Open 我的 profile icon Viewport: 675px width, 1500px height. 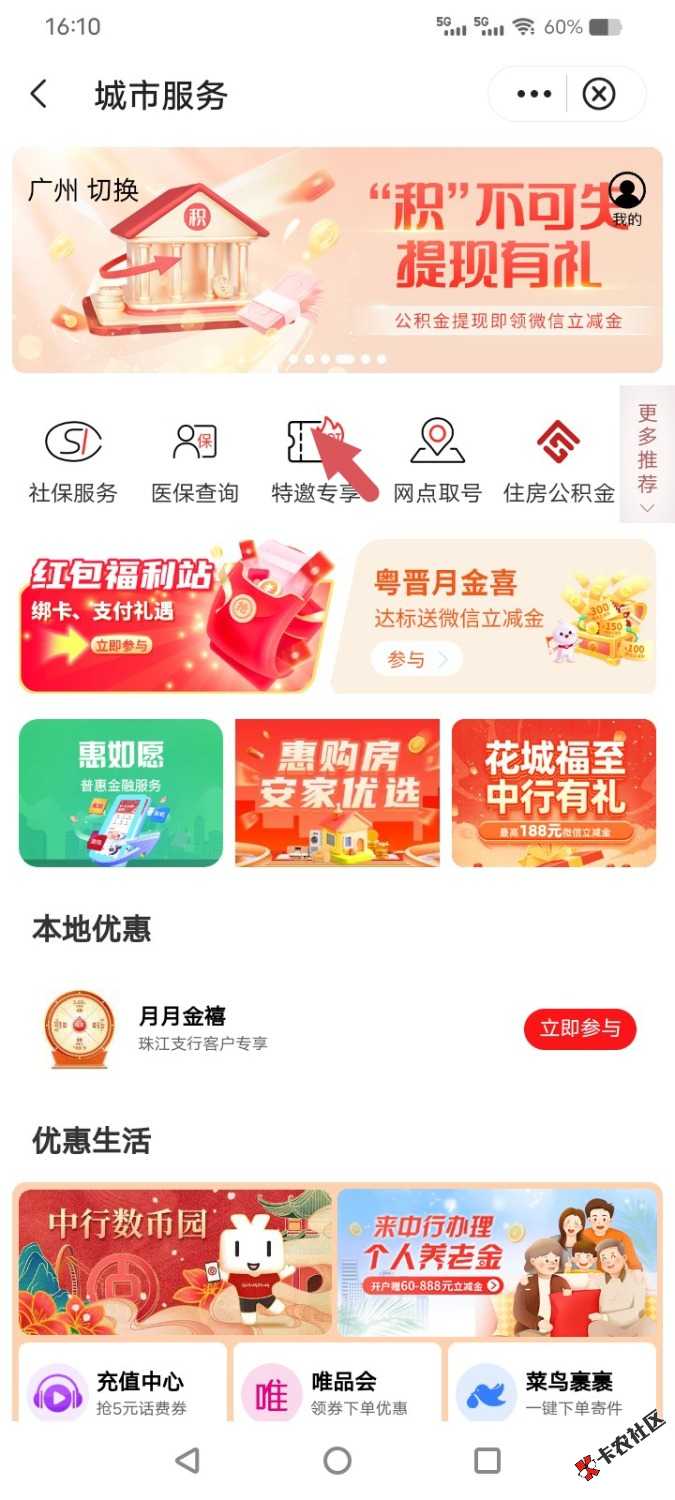pos(627,198)
